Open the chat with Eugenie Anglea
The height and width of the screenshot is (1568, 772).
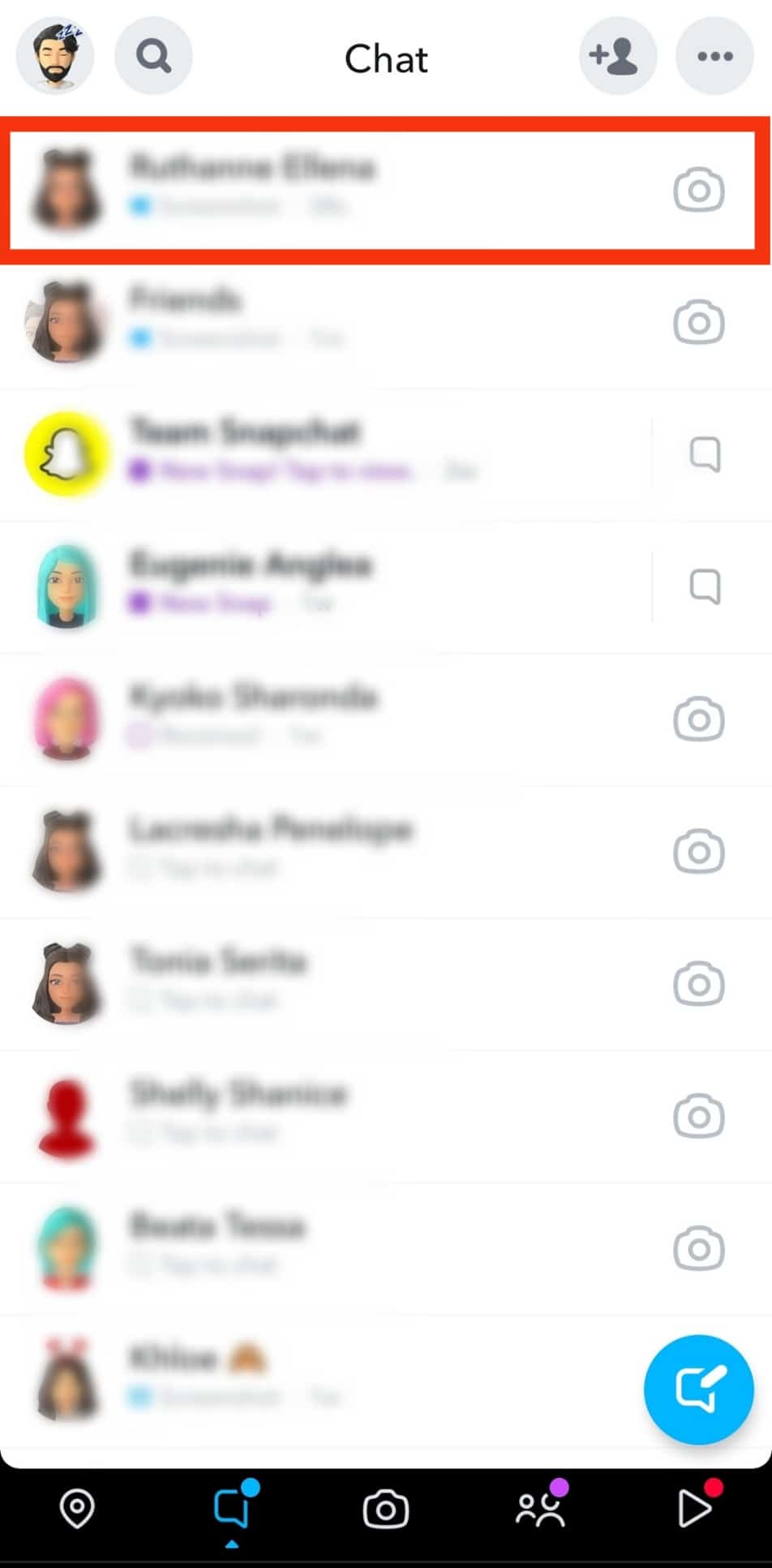(x=324, y=584)
